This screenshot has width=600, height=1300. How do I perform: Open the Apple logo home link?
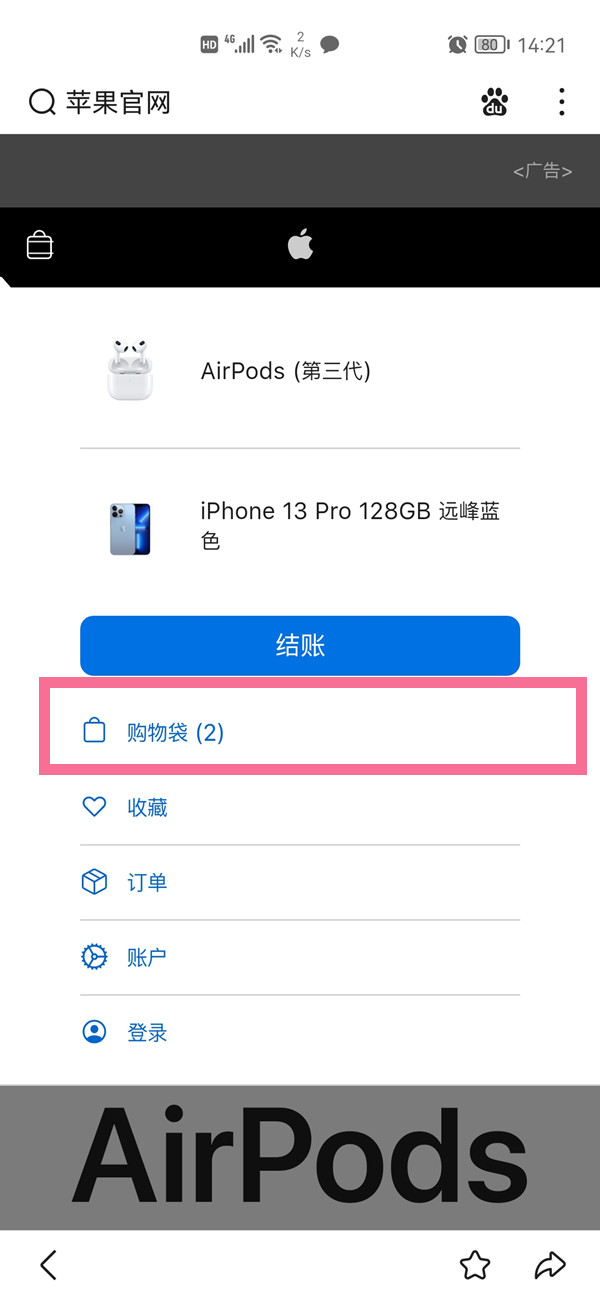point(300,245)
